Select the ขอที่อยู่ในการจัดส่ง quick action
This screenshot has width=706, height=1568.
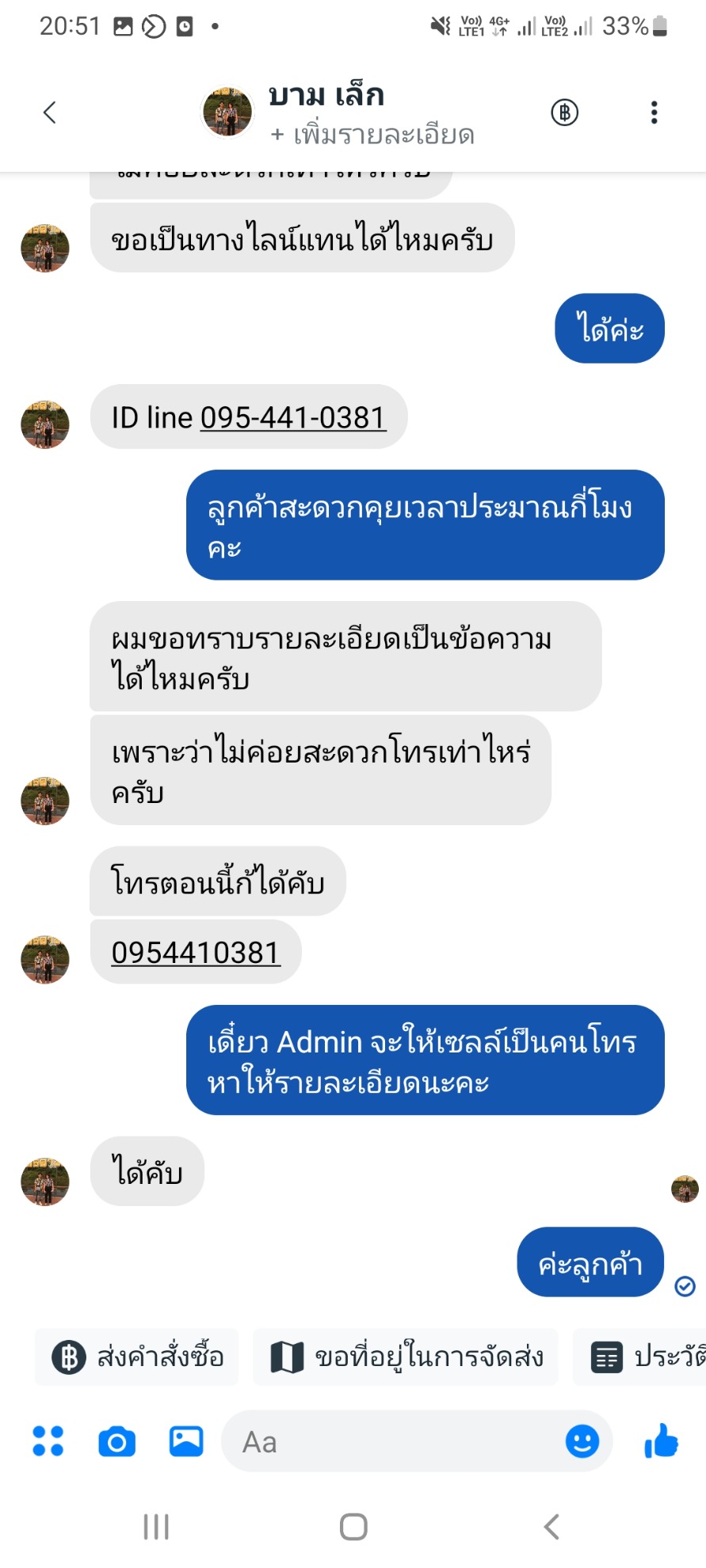coord(406,1357)
